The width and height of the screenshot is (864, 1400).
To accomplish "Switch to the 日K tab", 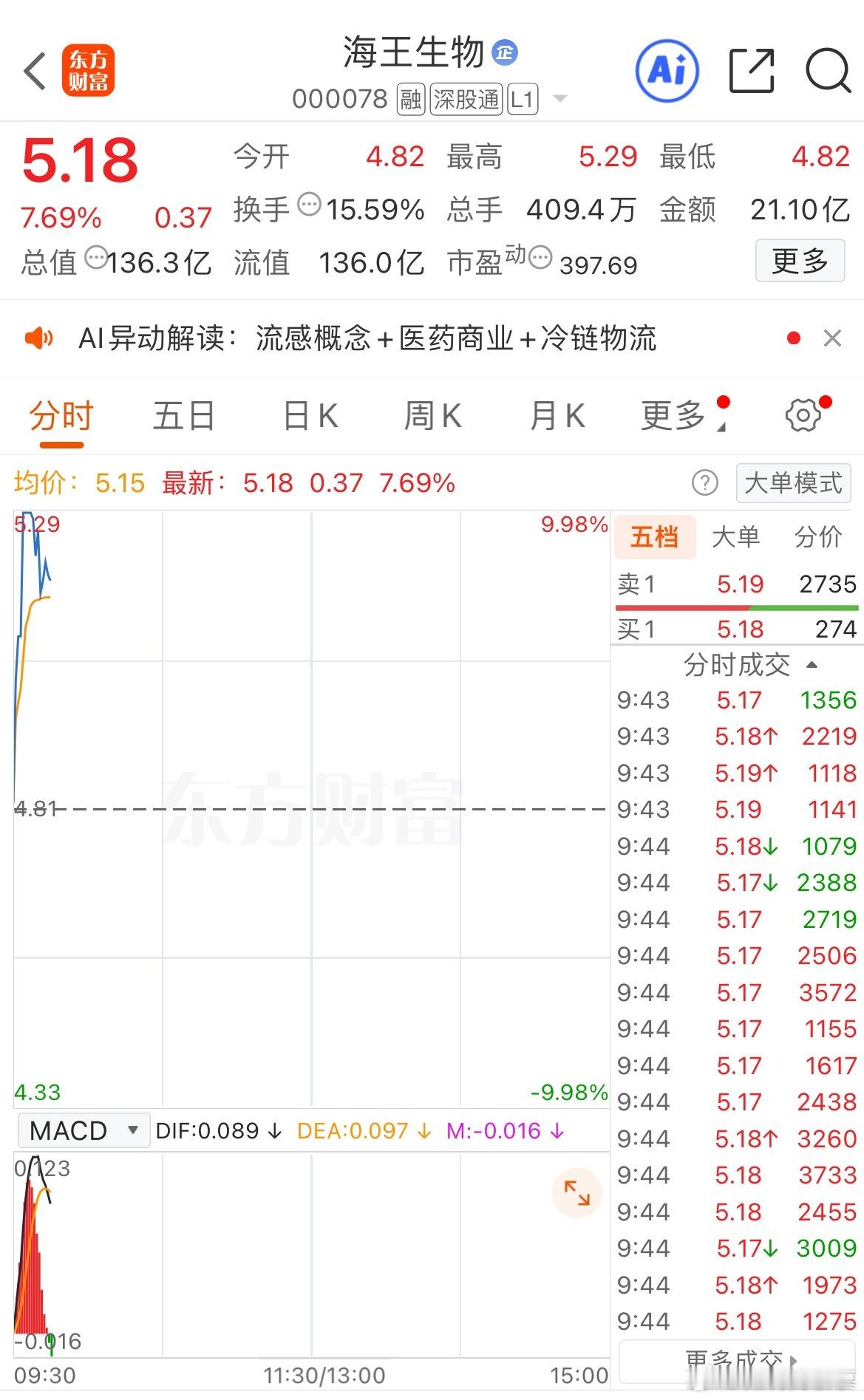I will tap(310, 415).
